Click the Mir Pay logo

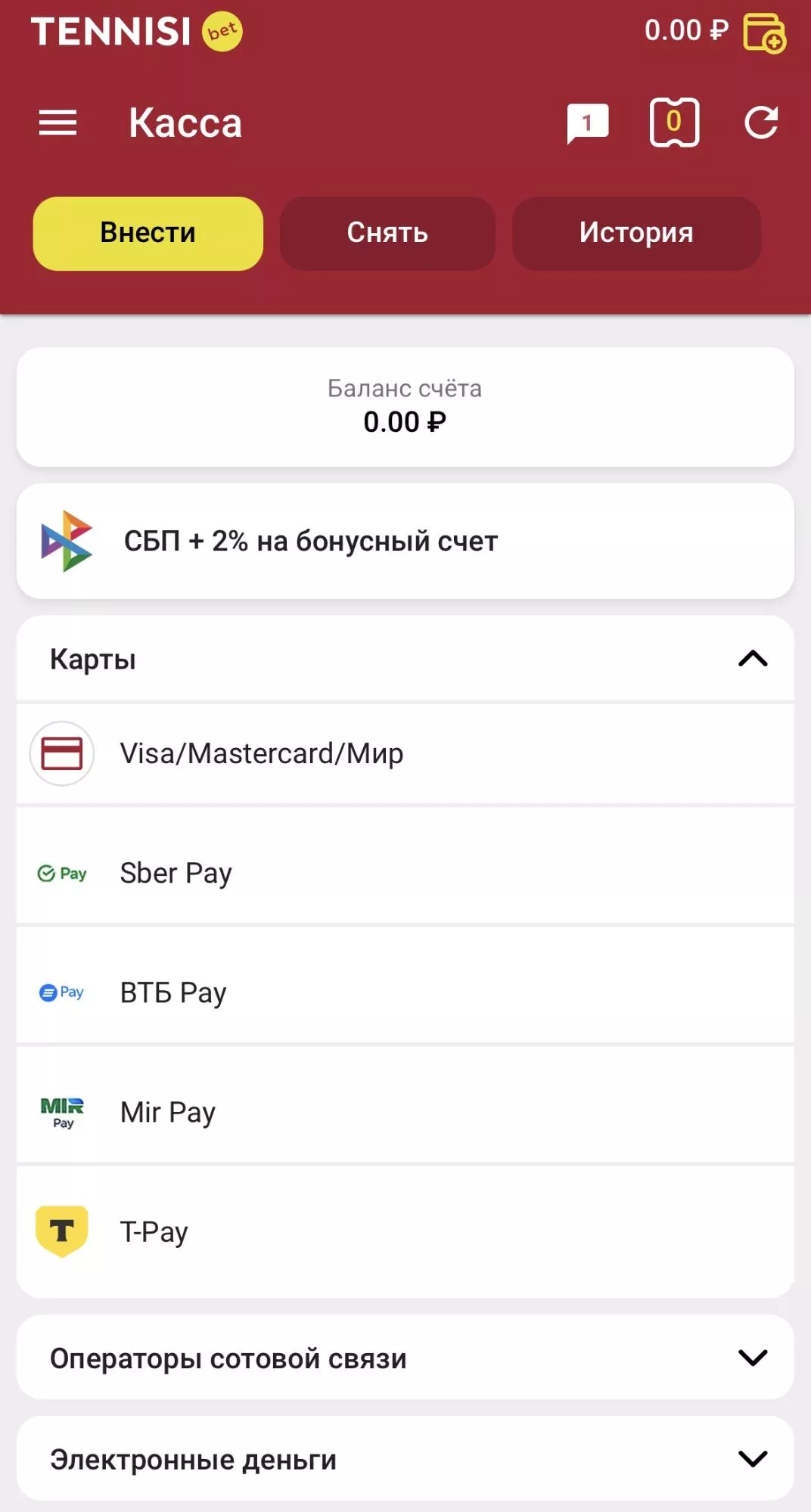pos(61,1112)
